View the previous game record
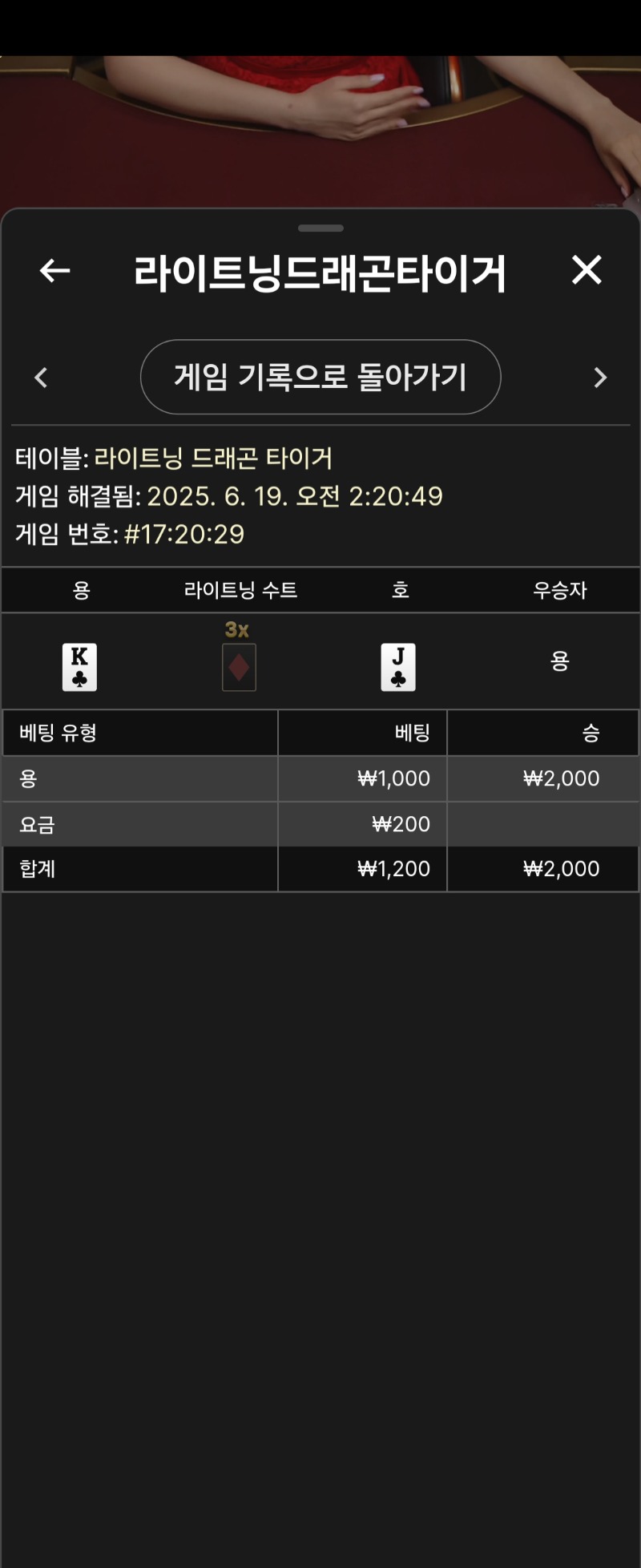 (x=42, y=378)
